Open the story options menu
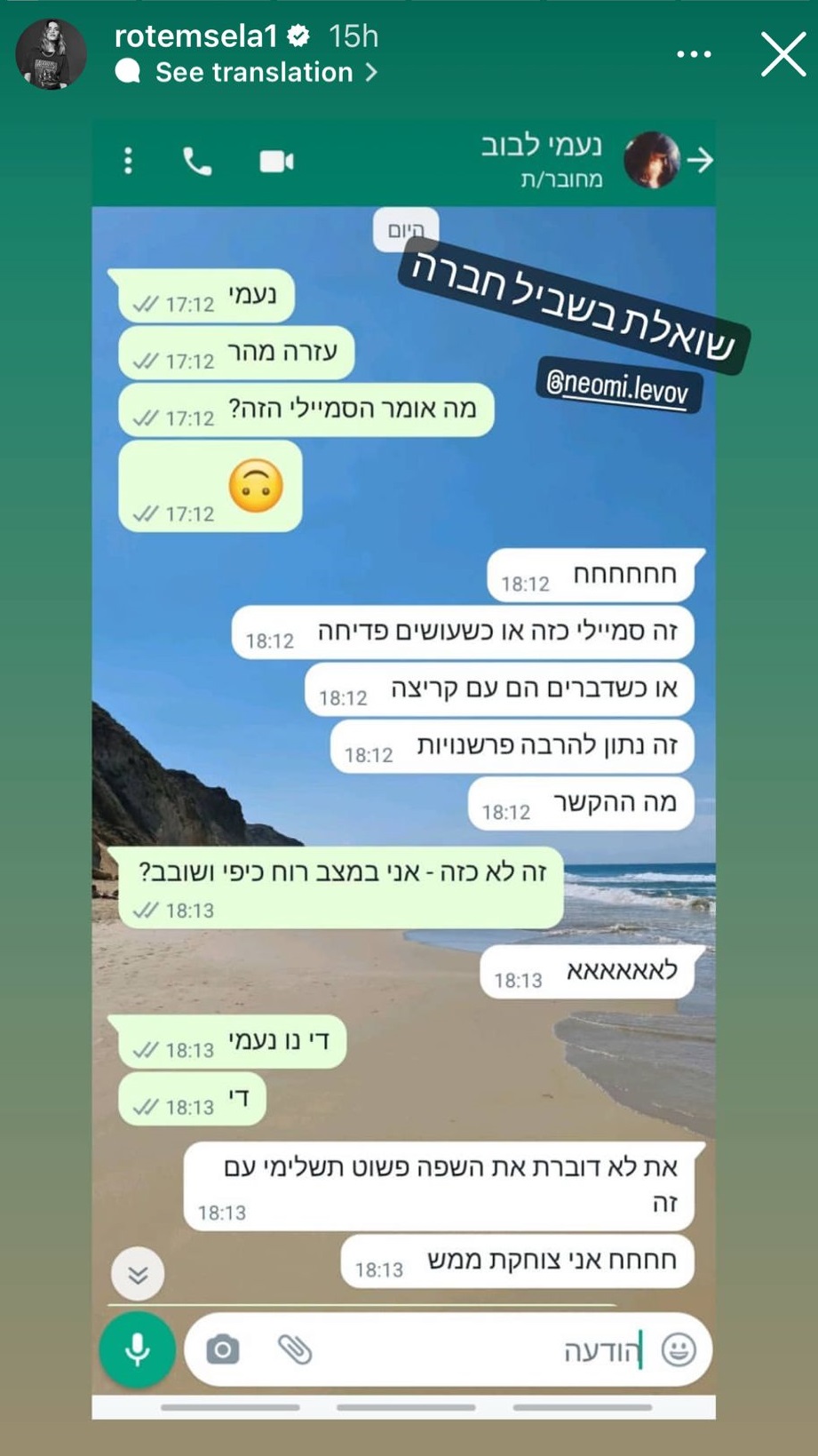This screenshot has height=1456, width=818. (694, 55)
